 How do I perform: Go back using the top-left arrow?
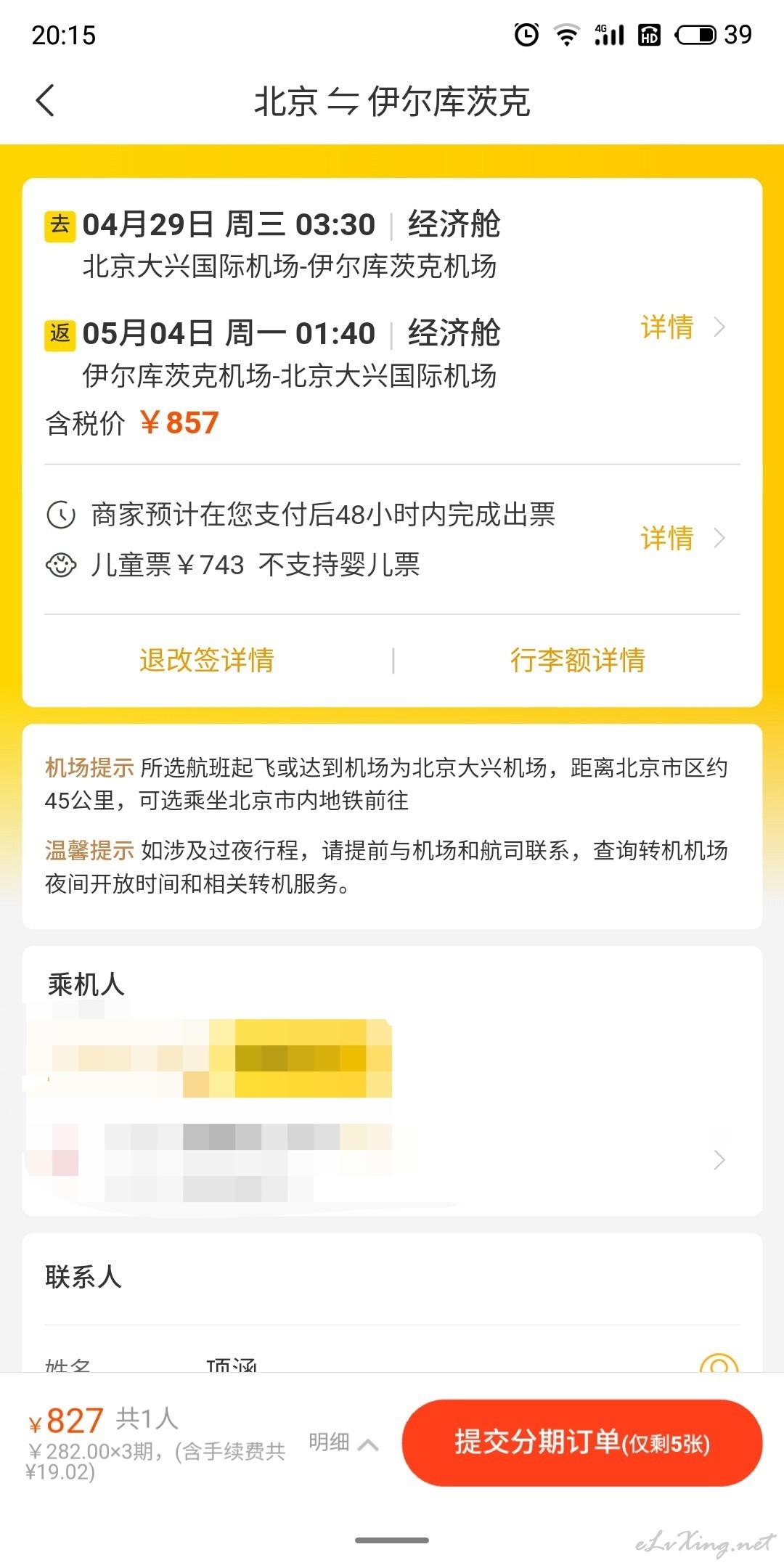tap(45, 100)
